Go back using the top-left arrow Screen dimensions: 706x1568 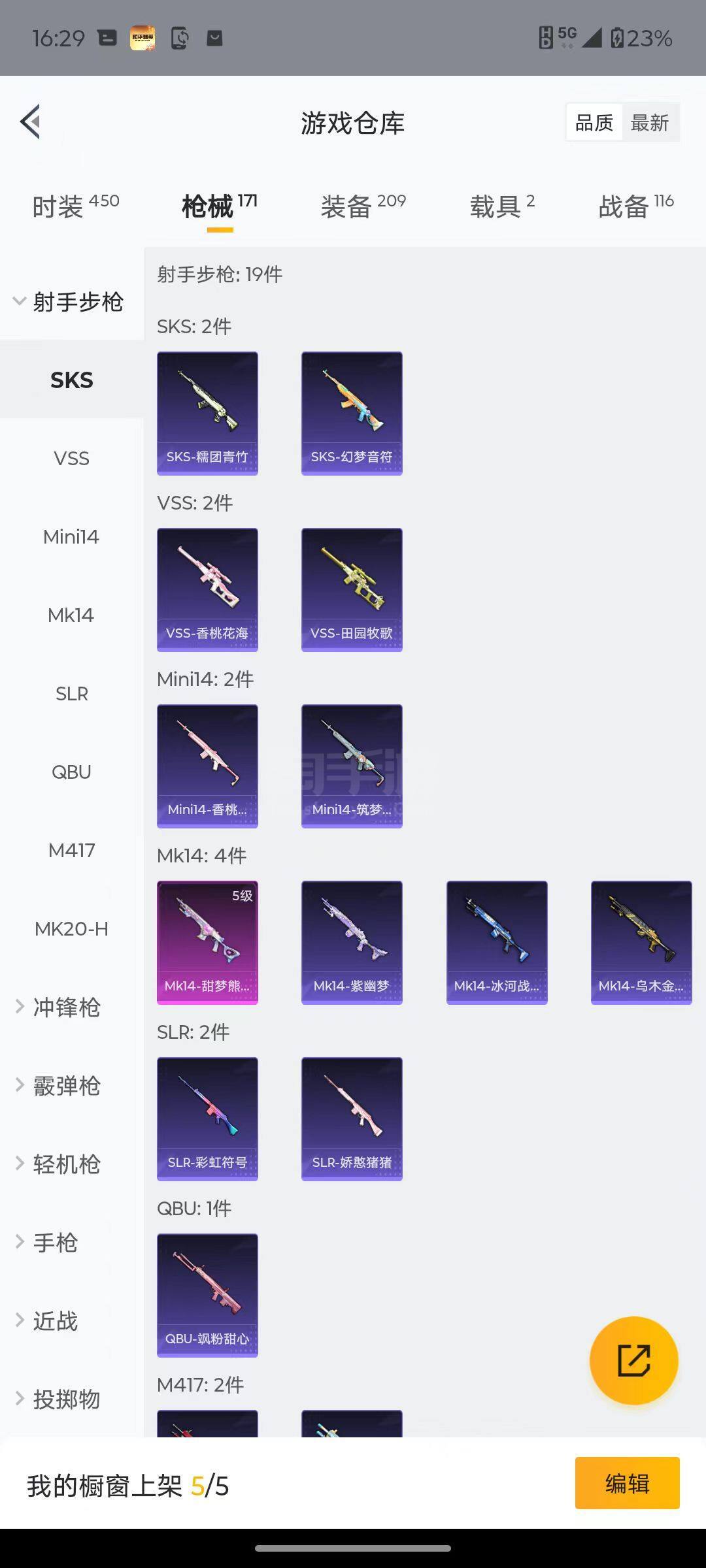point(31,122)
